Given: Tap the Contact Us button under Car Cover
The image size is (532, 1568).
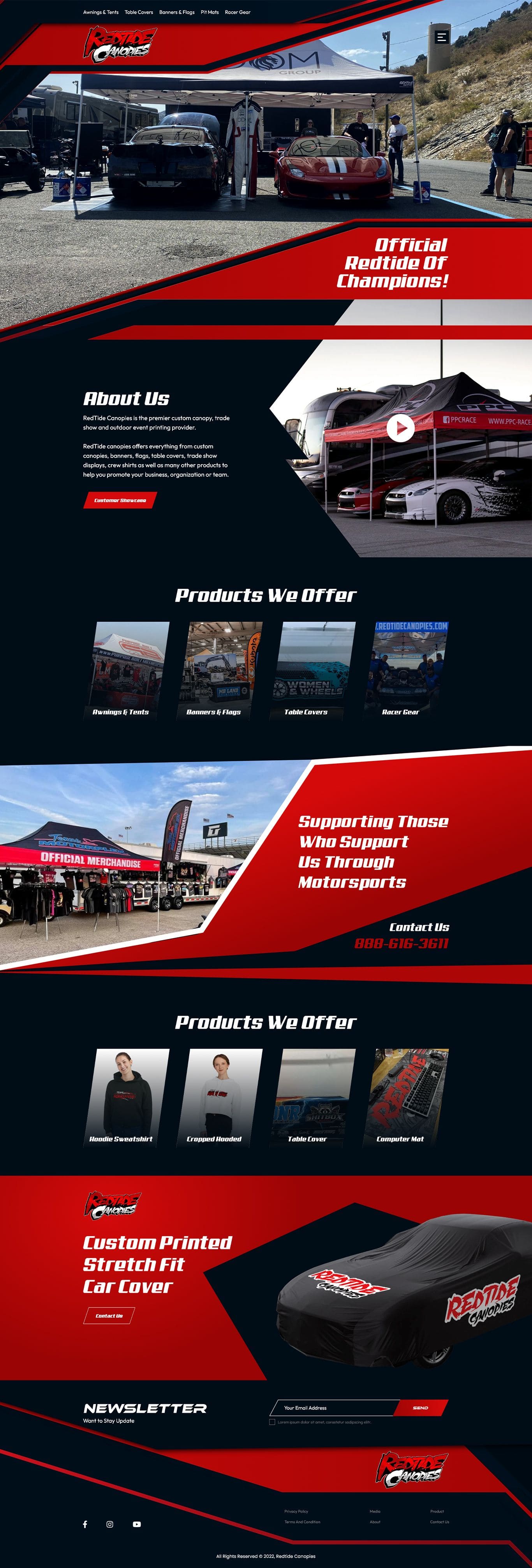Looking at the screenshot, I should 109,1316.
